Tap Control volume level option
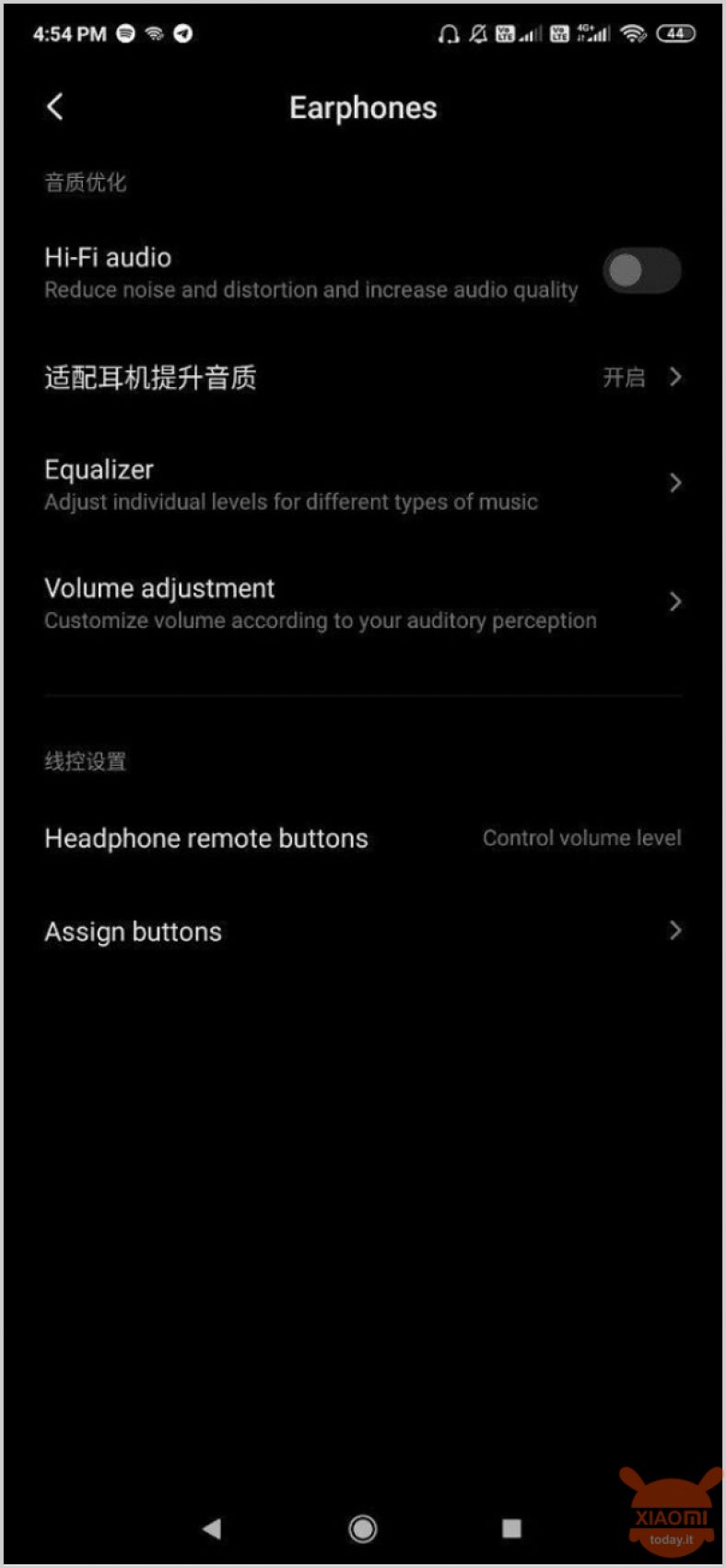 (581, 838)
